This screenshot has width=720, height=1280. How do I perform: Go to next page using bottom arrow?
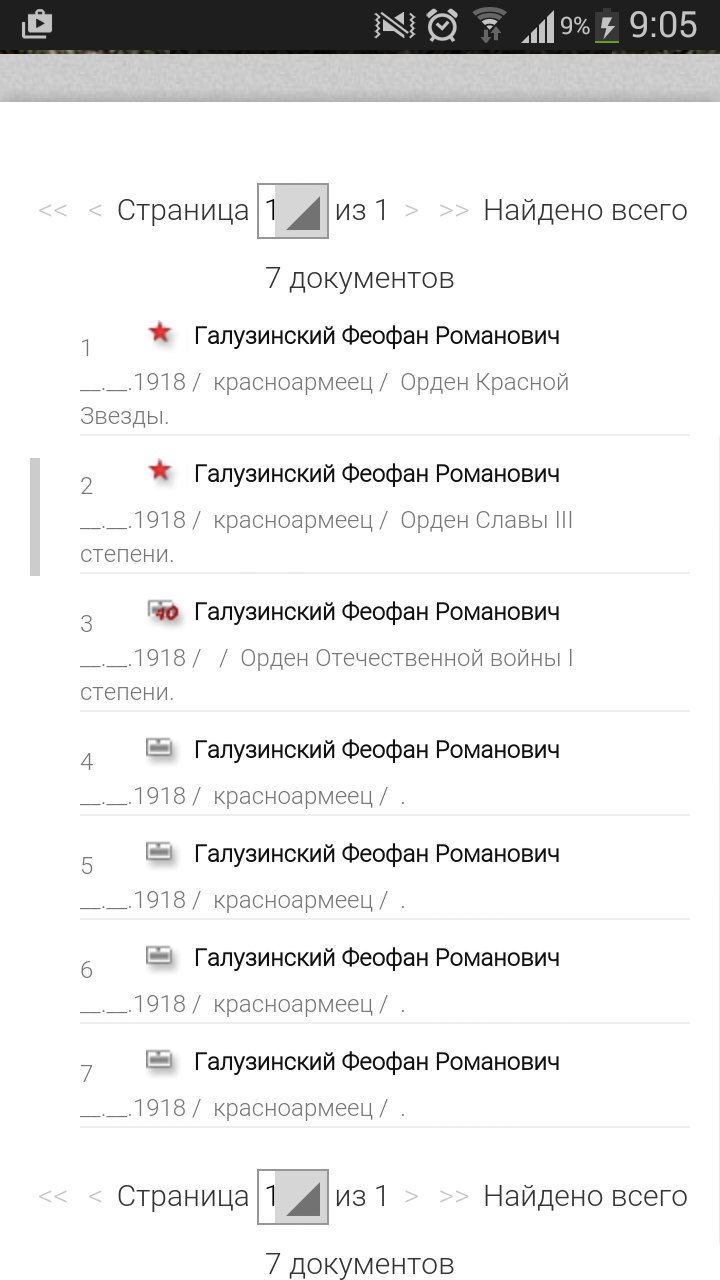(412, 1197)
